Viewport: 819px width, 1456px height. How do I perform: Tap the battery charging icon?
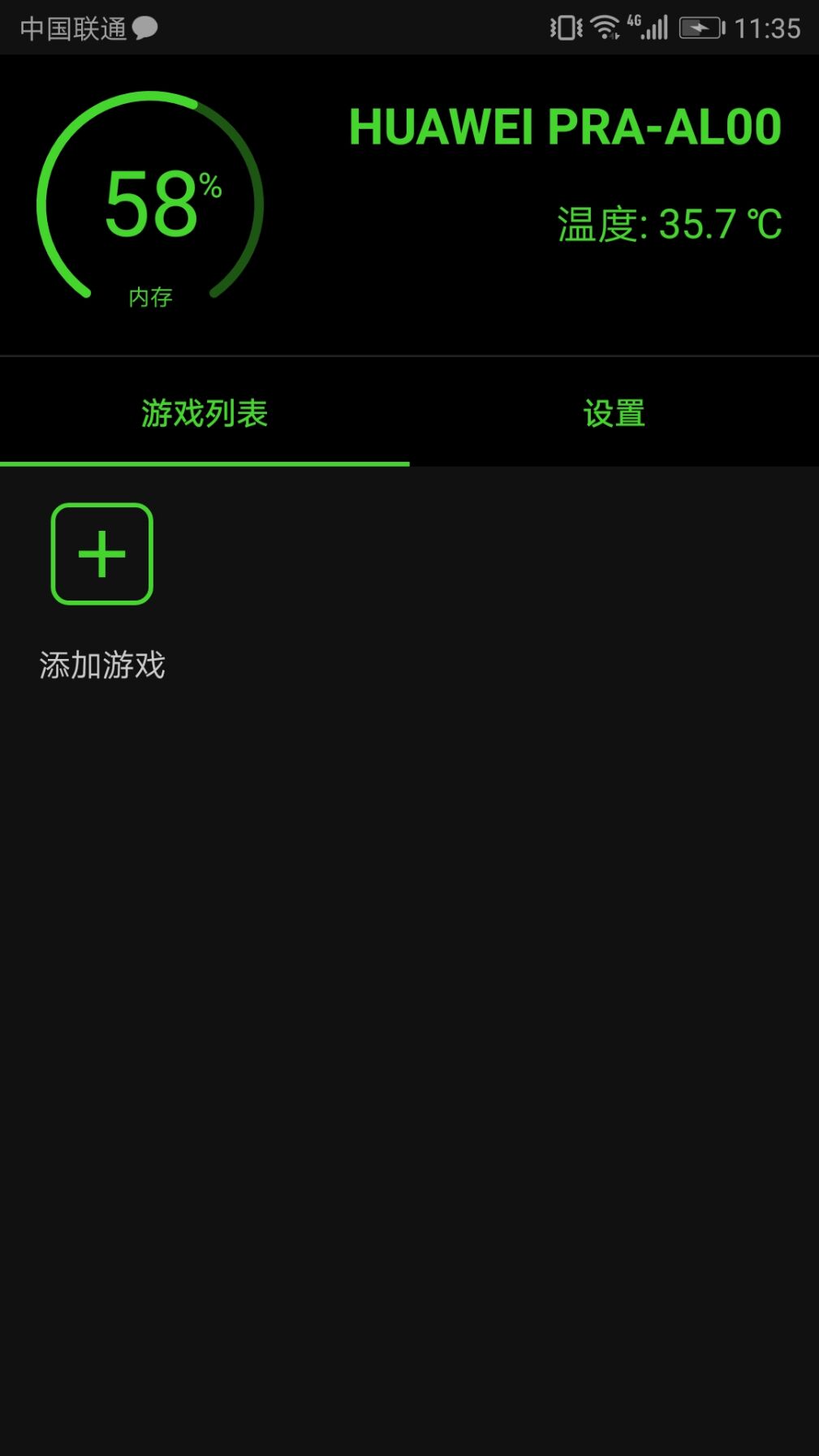[700, 27]
